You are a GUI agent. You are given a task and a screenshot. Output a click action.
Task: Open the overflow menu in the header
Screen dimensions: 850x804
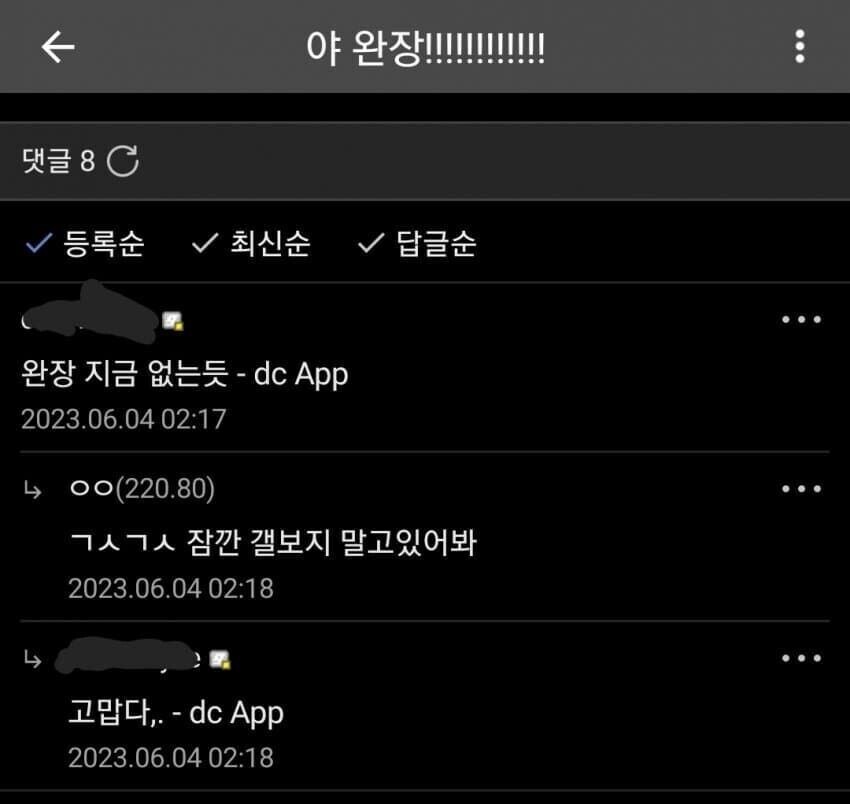coord(799,46)
